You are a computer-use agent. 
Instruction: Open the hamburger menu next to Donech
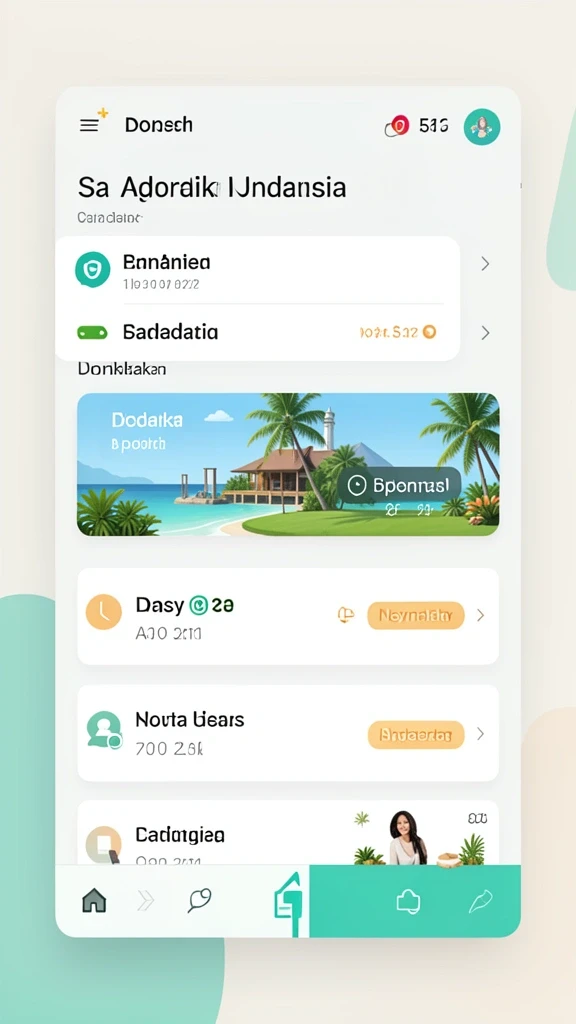pos(89,125)
